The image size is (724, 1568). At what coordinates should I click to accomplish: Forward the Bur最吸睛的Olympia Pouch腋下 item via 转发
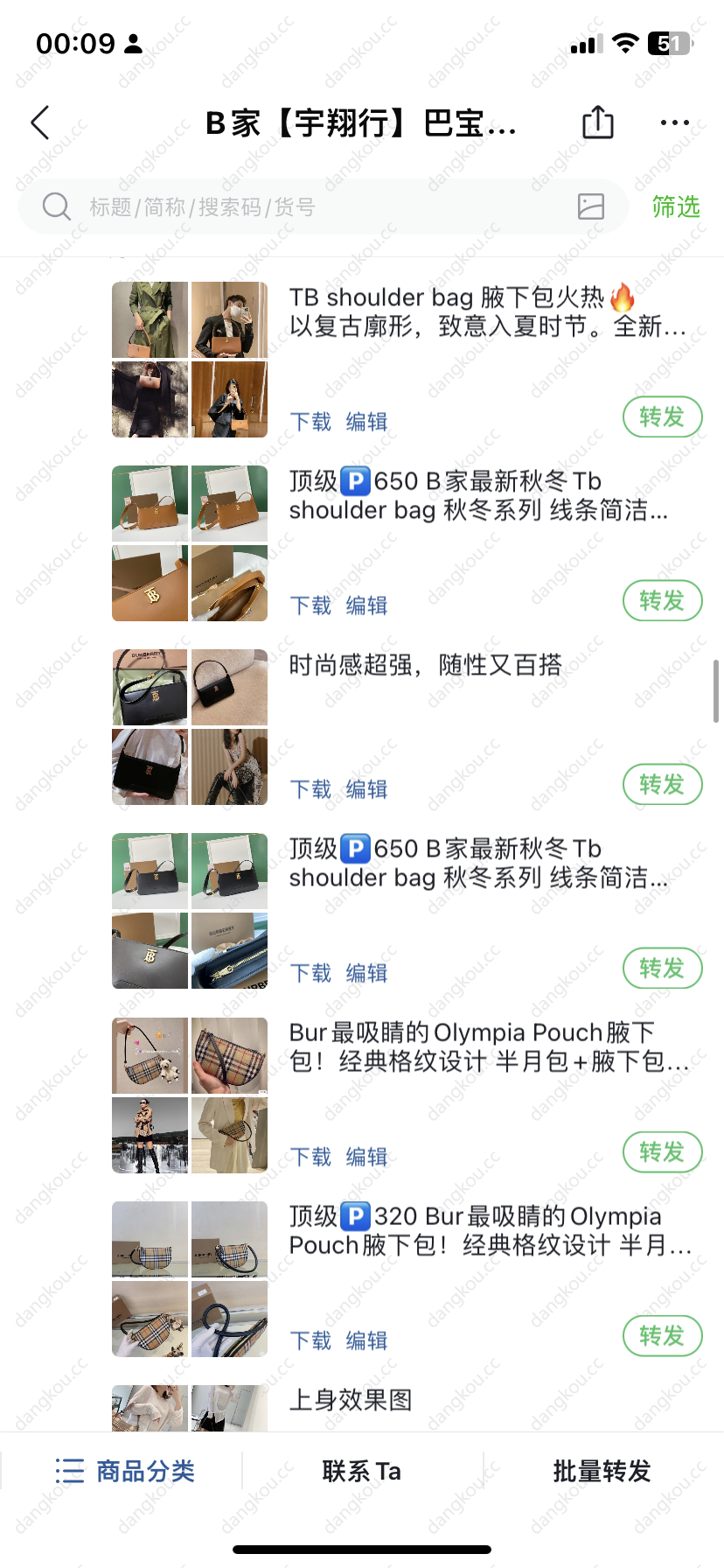[662, 1151]
